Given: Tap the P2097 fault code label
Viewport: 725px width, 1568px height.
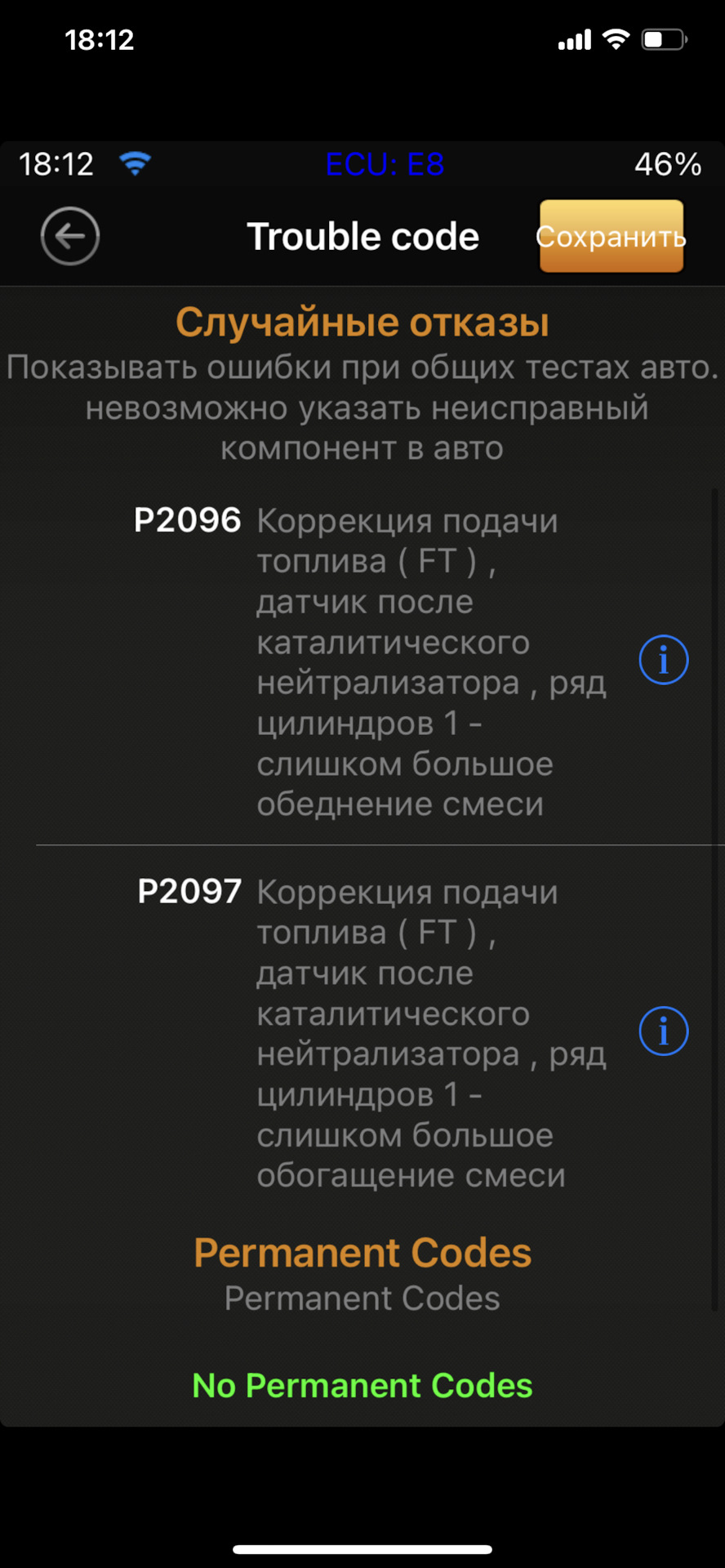Looking at the screenshot, I should pos(189,891).
